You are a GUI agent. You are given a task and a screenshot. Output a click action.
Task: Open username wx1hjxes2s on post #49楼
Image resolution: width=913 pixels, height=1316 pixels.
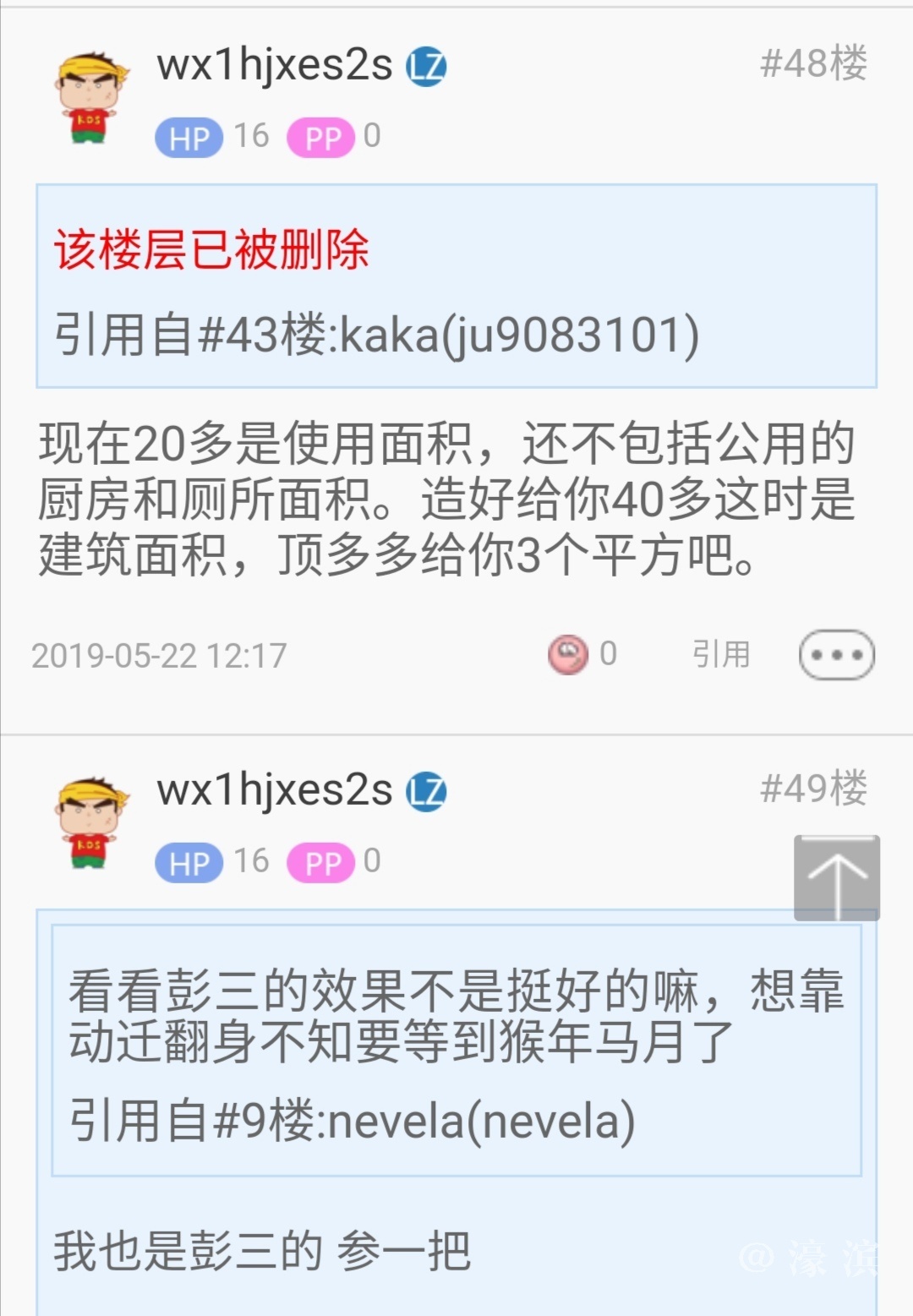[x=274, y=790]
